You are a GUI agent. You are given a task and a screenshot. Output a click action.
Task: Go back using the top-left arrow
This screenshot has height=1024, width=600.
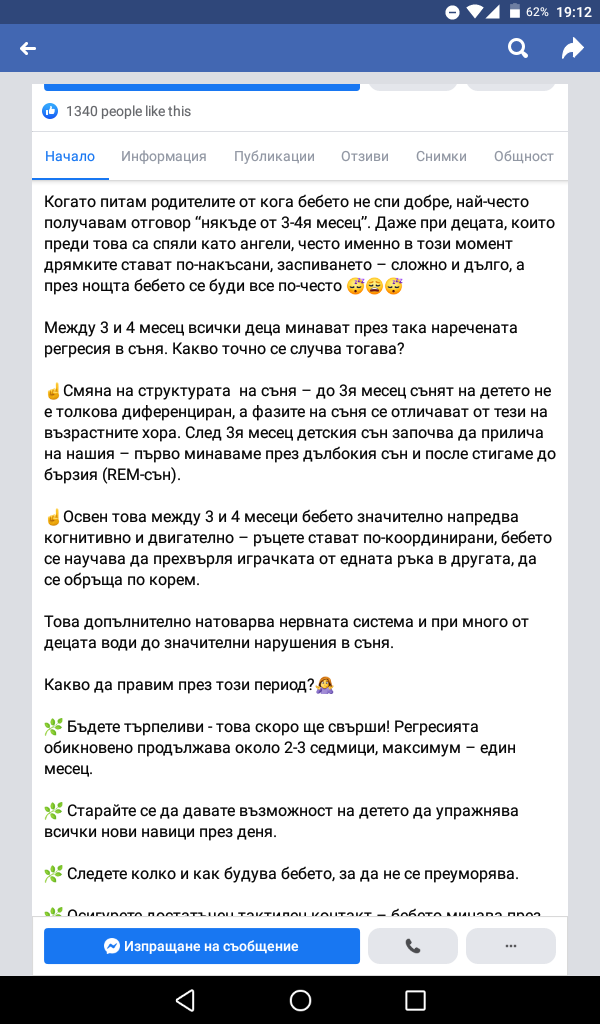click(27, 48)
